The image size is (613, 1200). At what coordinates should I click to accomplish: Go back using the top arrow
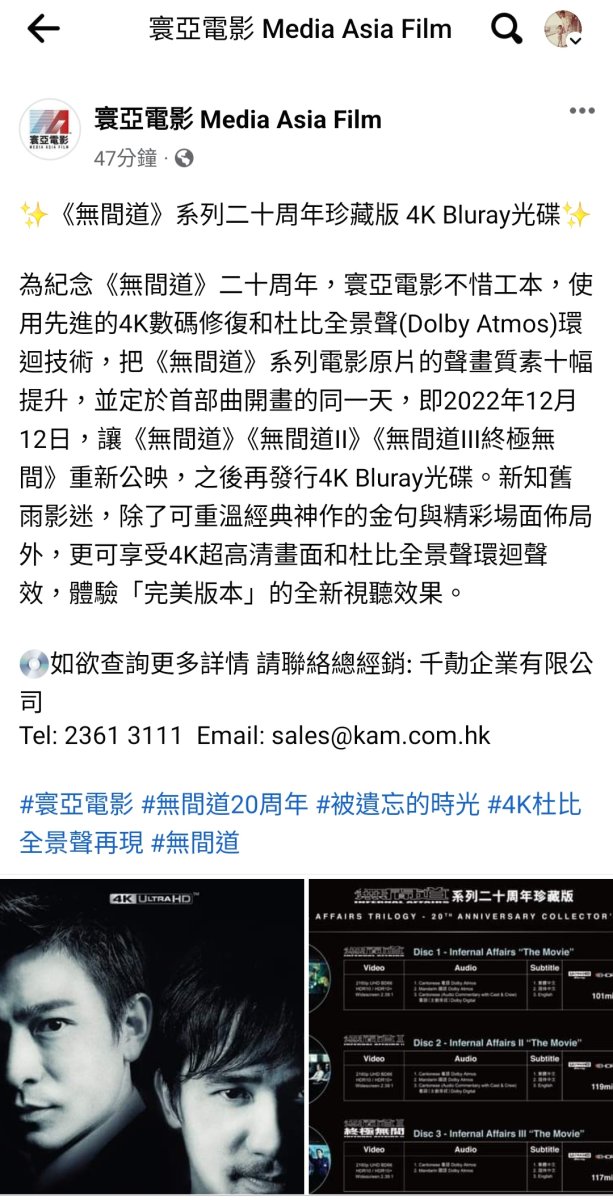coord(44,30)
